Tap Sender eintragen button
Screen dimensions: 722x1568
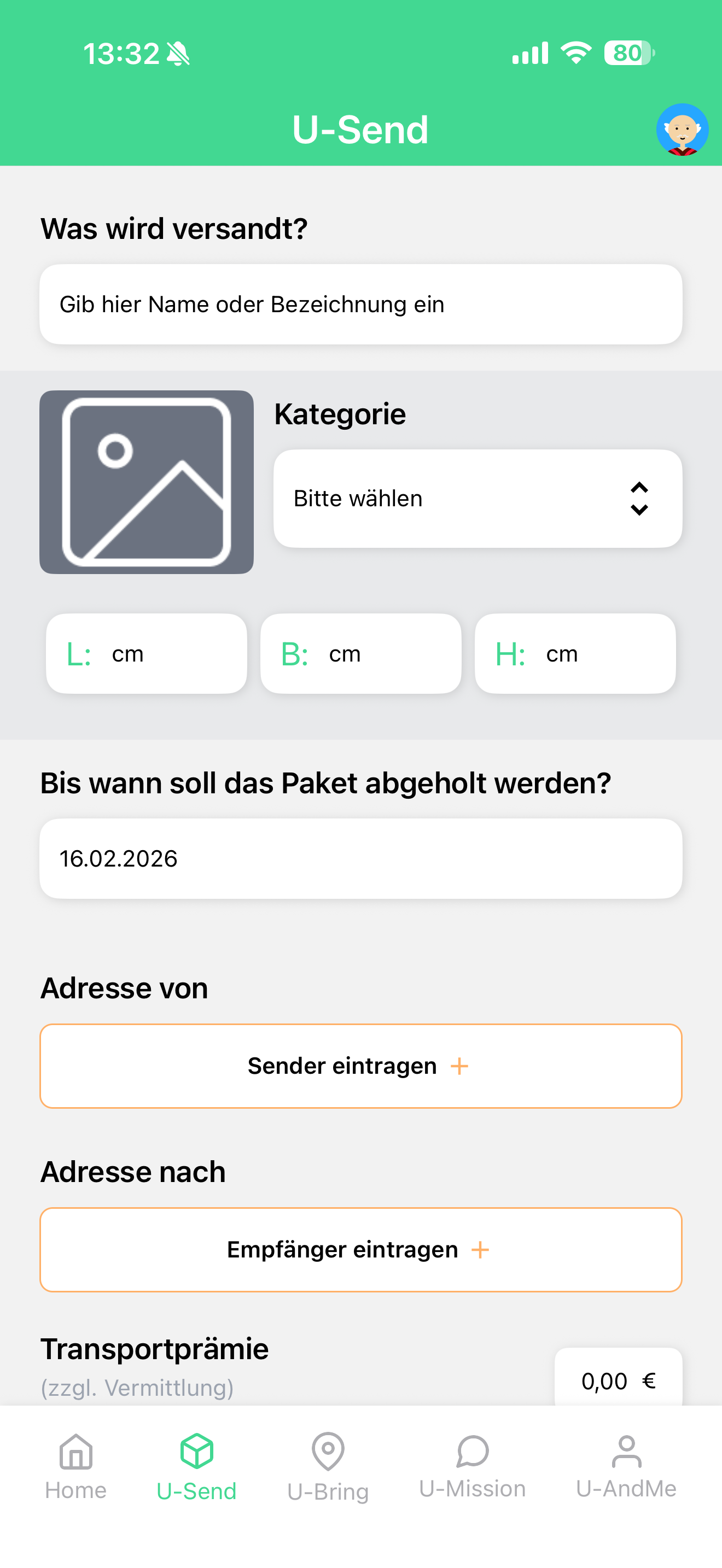(x=360, y=1066)
